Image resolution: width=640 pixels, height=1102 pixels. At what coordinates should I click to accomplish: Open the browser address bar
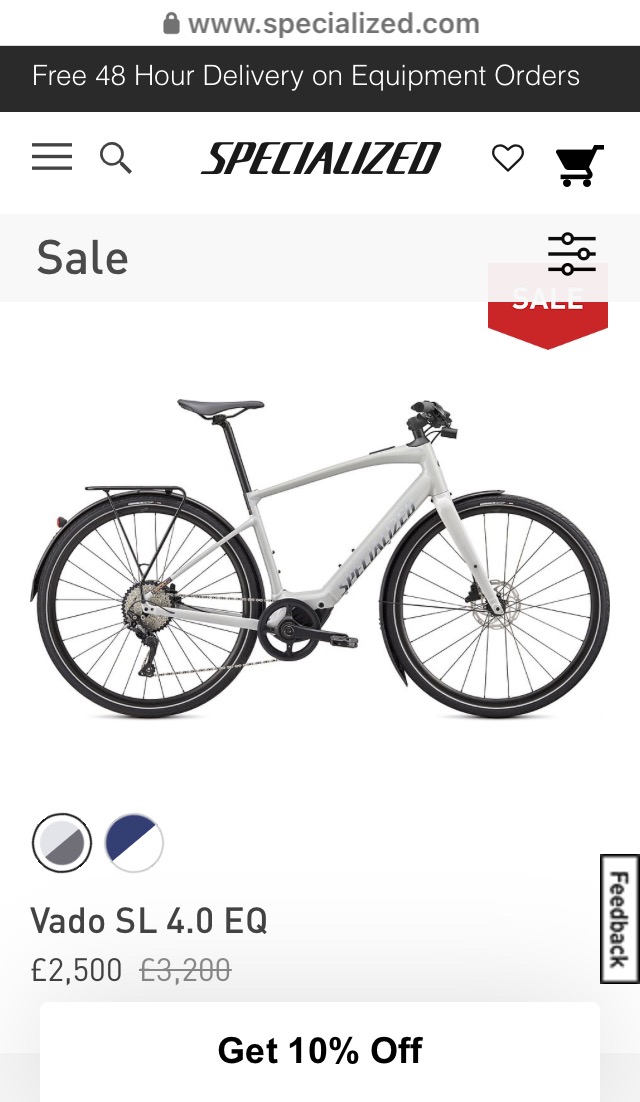pos(320,23)
